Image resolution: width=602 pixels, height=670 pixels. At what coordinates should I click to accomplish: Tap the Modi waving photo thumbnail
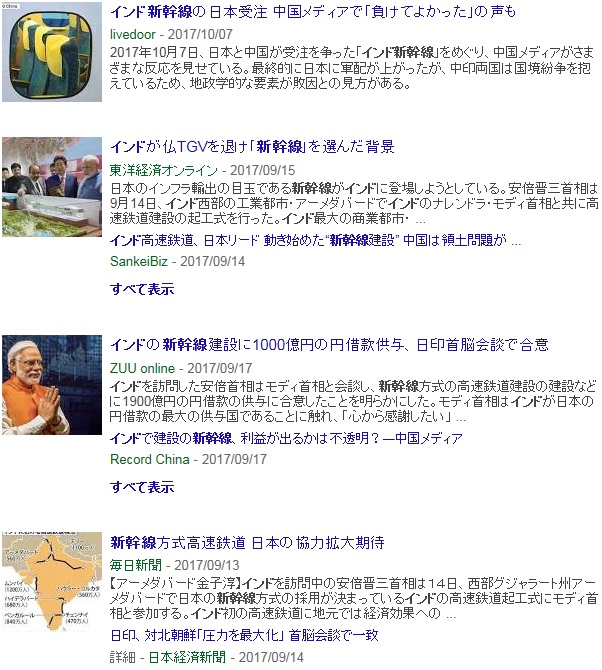51,384
